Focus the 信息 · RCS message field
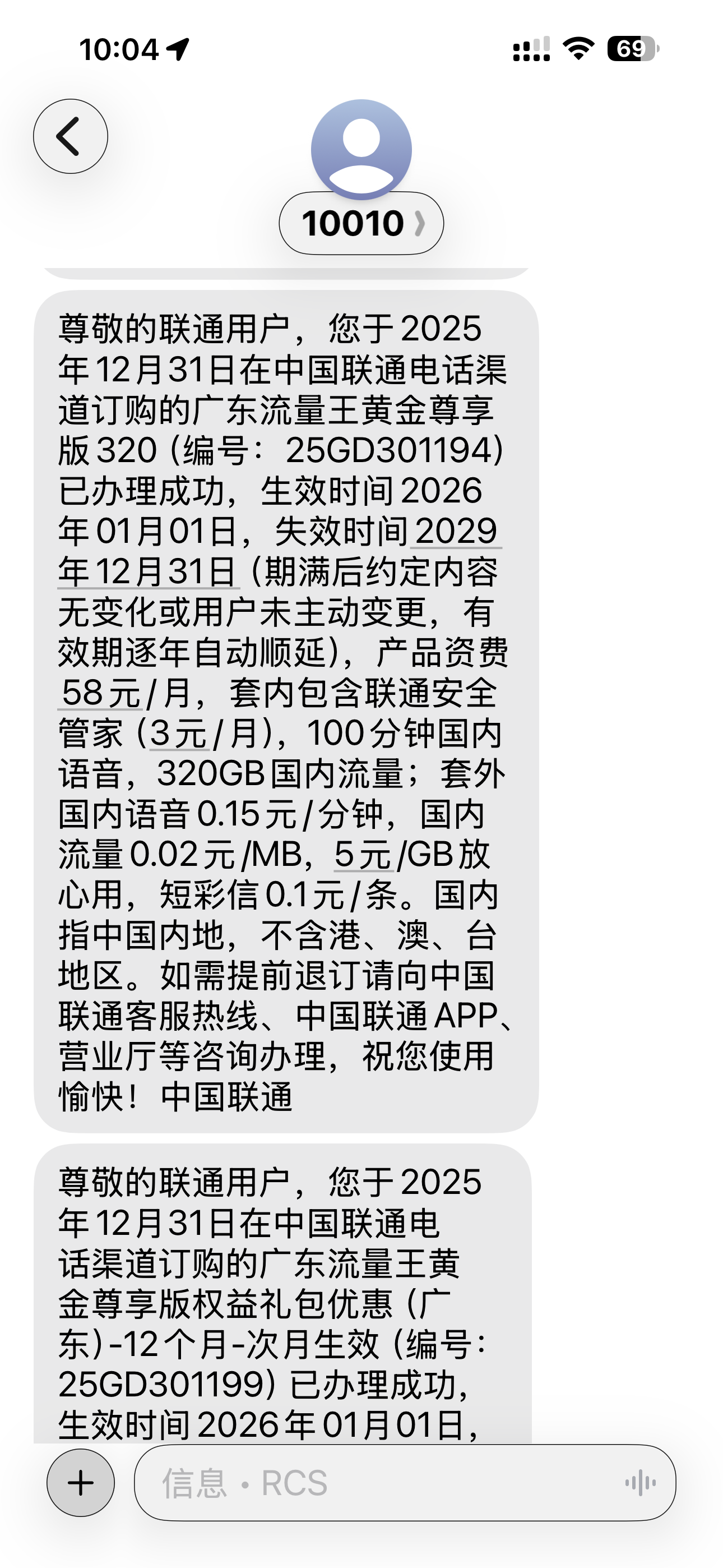 coord(377,1482)
